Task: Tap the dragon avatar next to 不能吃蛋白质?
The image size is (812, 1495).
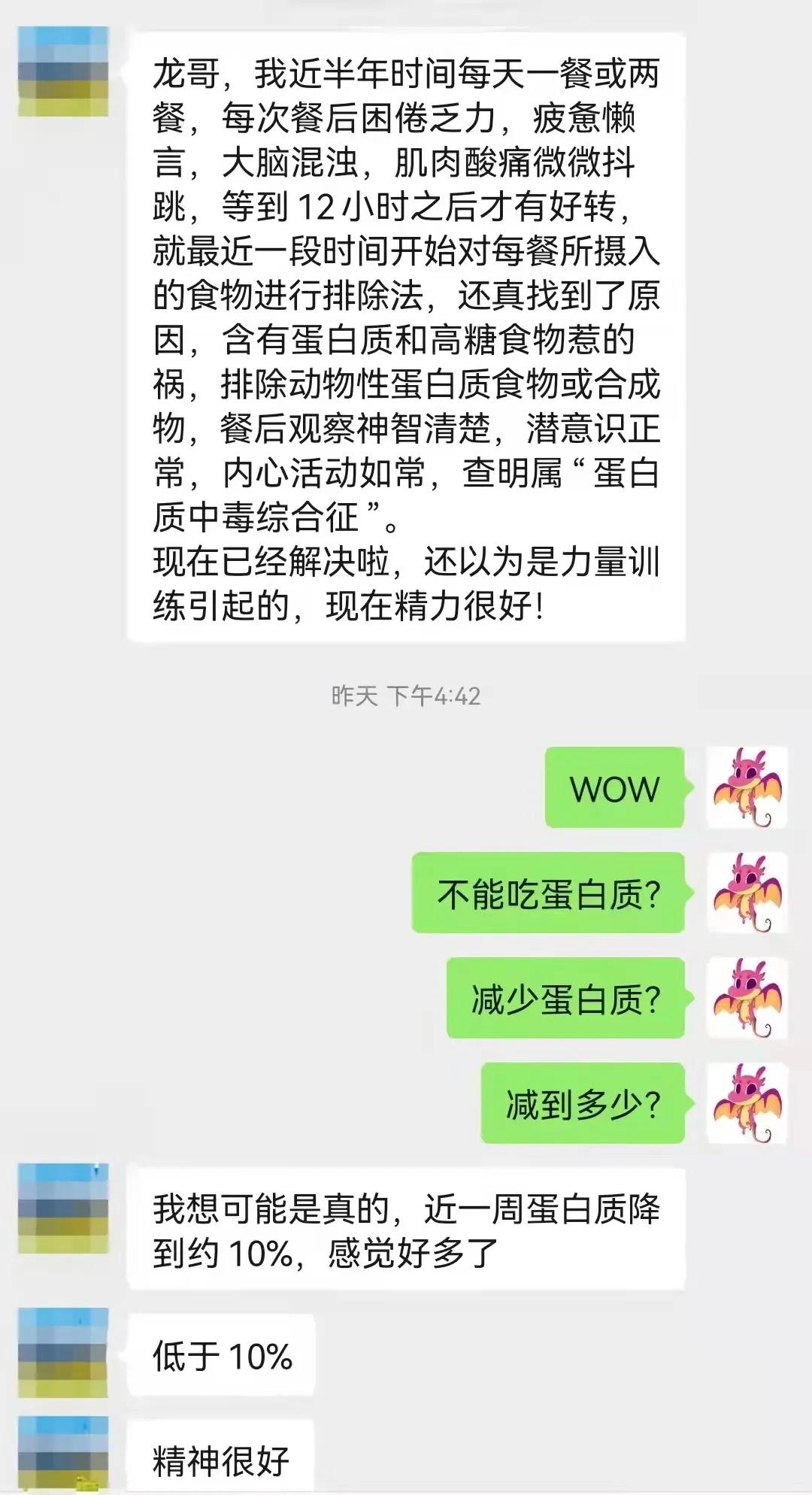Action: [747, 893]
